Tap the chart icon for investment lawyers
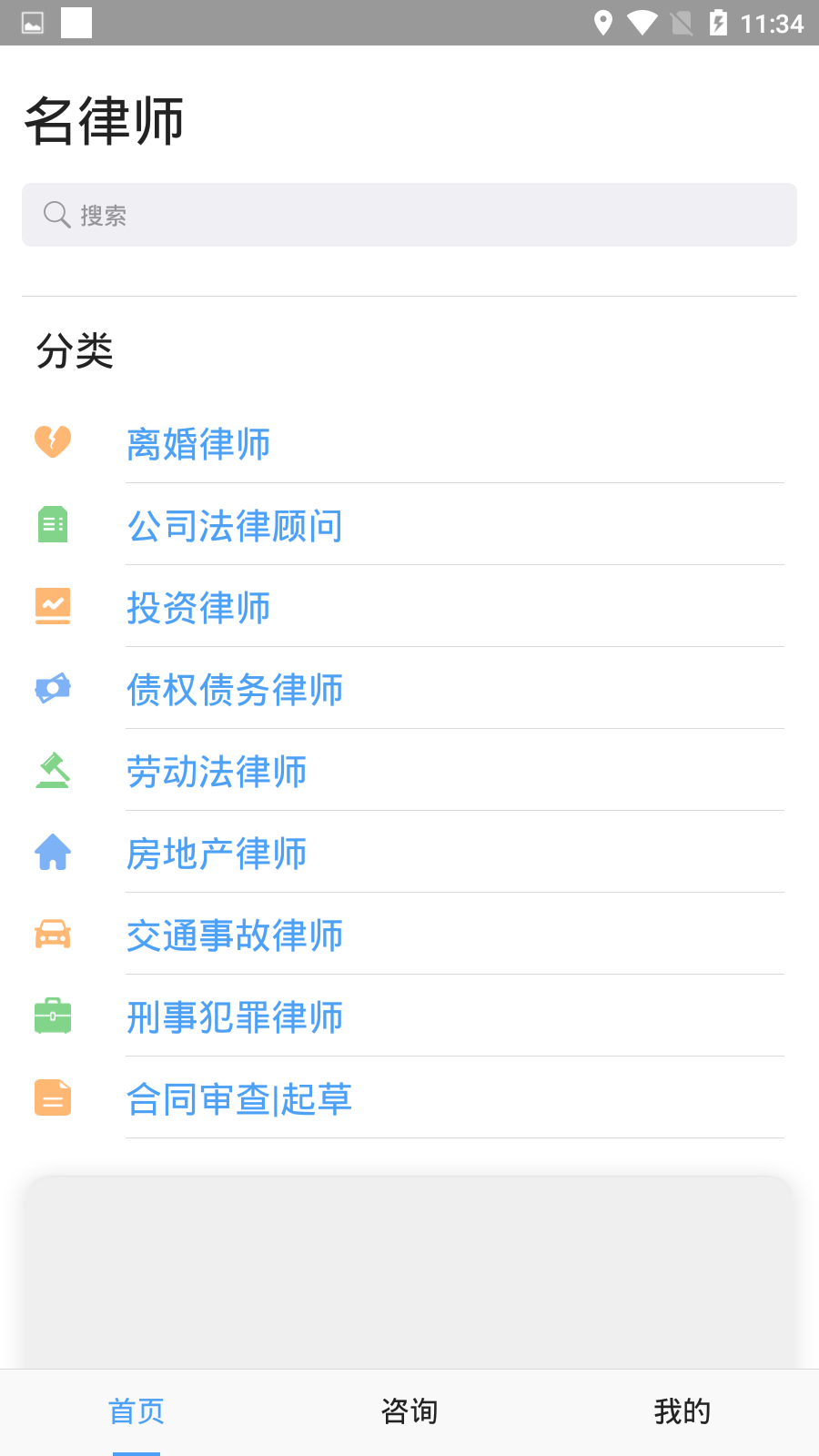 54,607
